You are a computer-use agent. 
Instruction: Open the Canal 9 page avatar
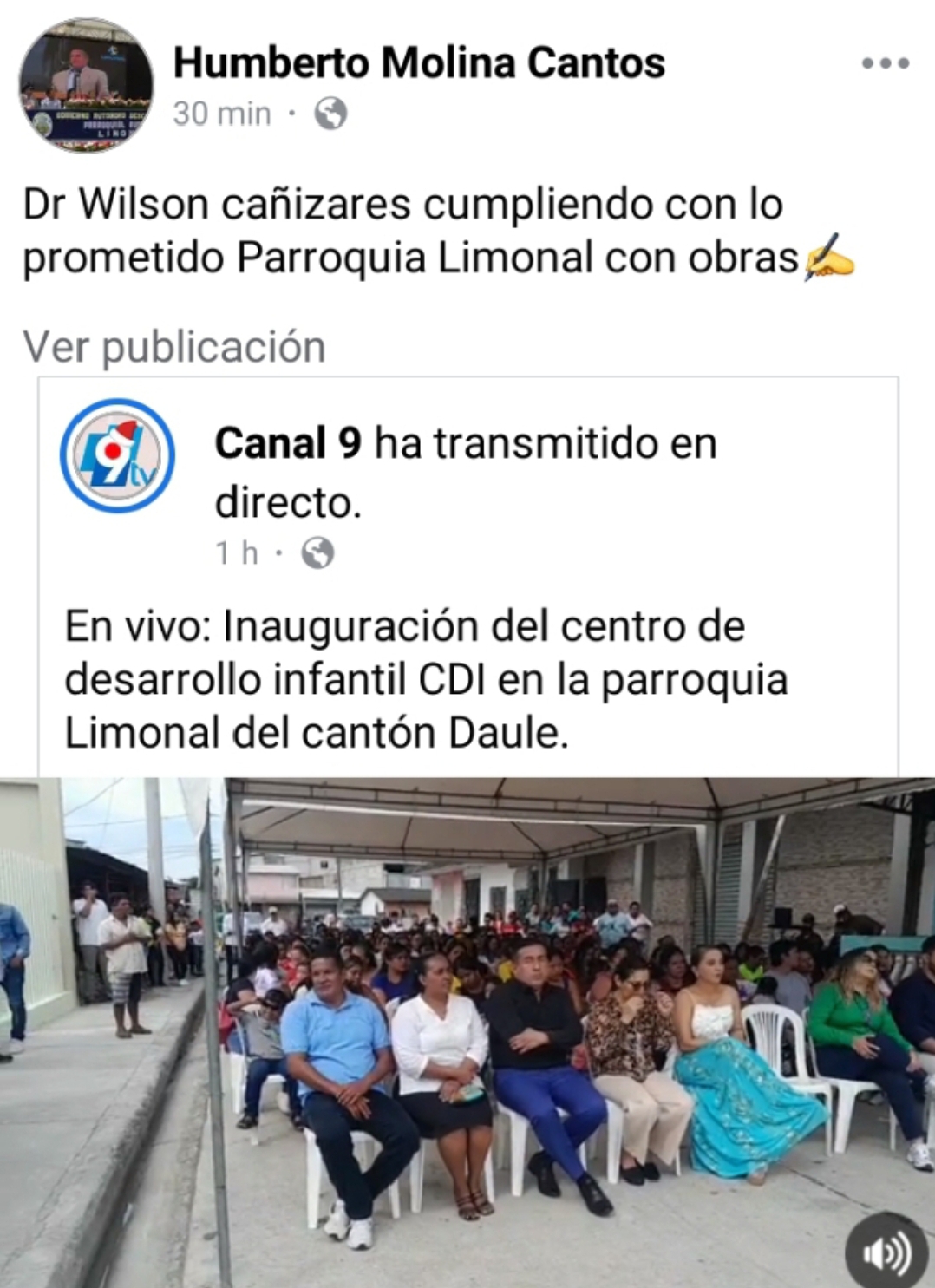[x=117, y=454]
